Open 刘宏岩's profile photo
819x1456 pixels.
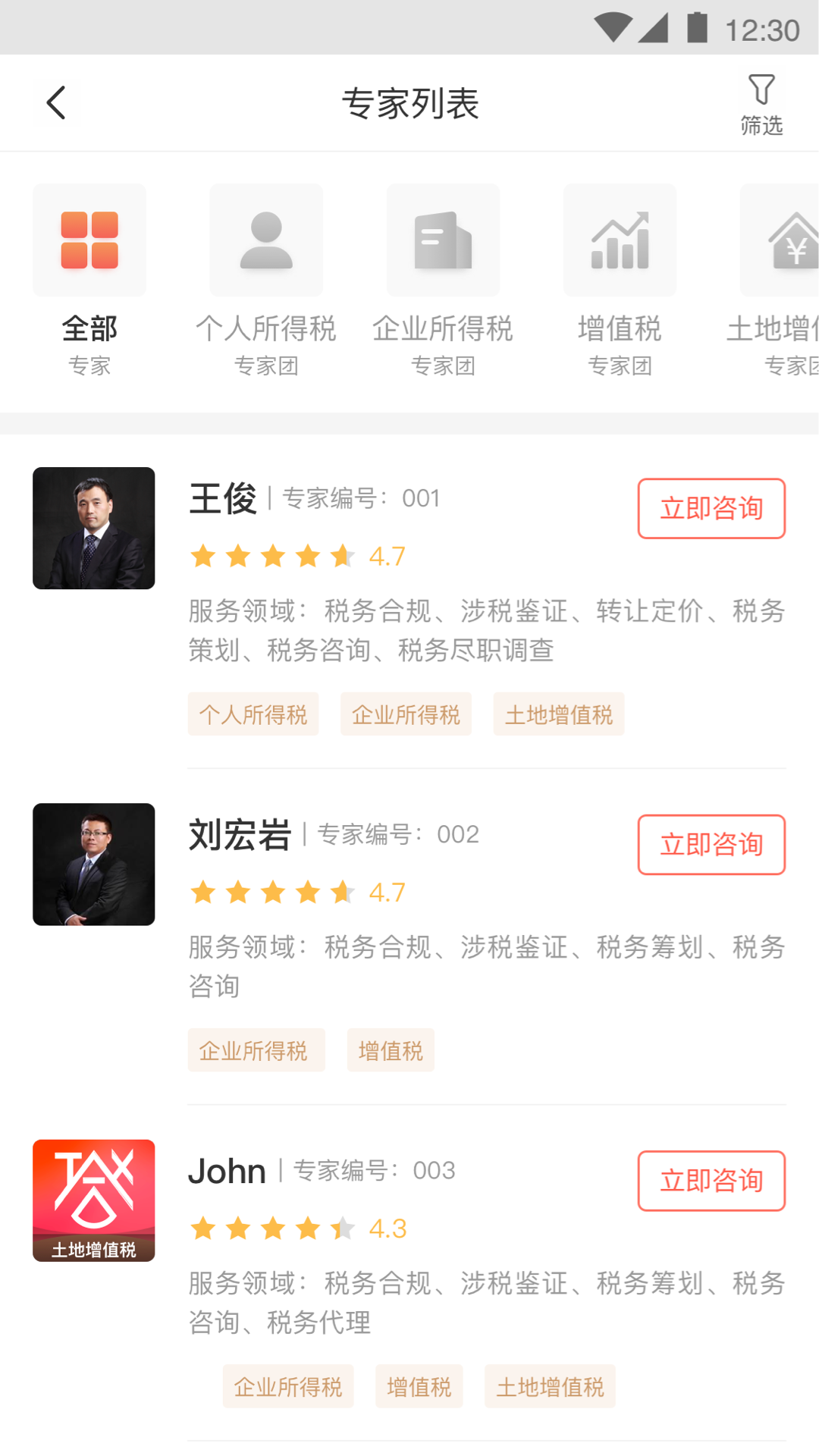coord(93,864)
